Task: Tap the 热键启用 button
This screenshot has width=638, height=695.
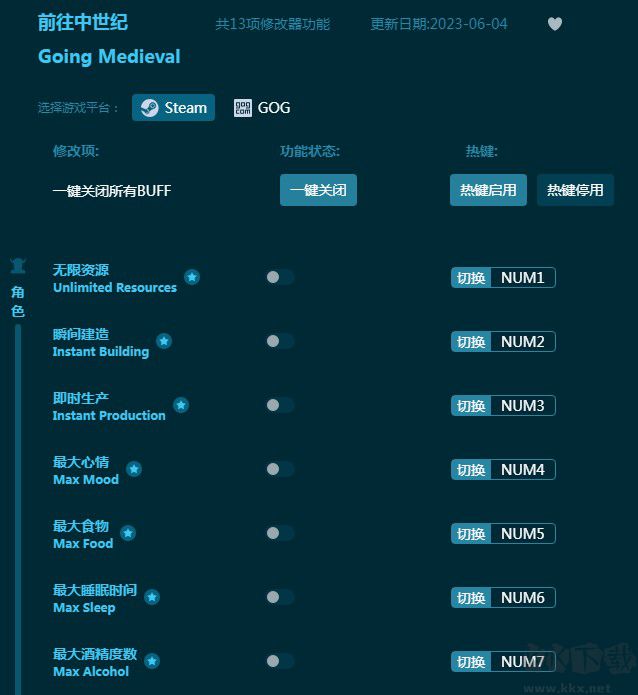Action: [488, 190]
